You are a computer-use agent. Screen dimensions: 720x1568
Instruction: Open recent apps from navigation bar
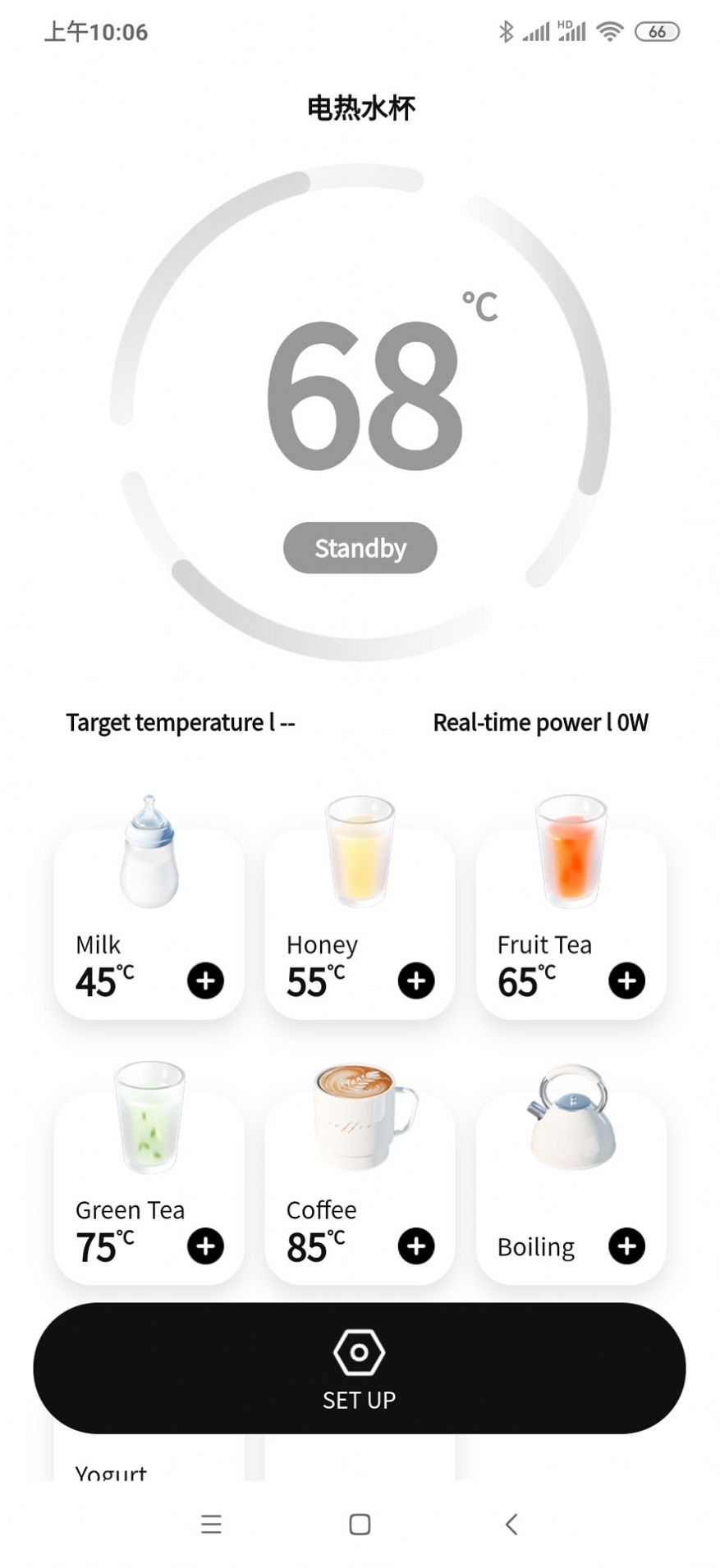tap(211, 1524)
